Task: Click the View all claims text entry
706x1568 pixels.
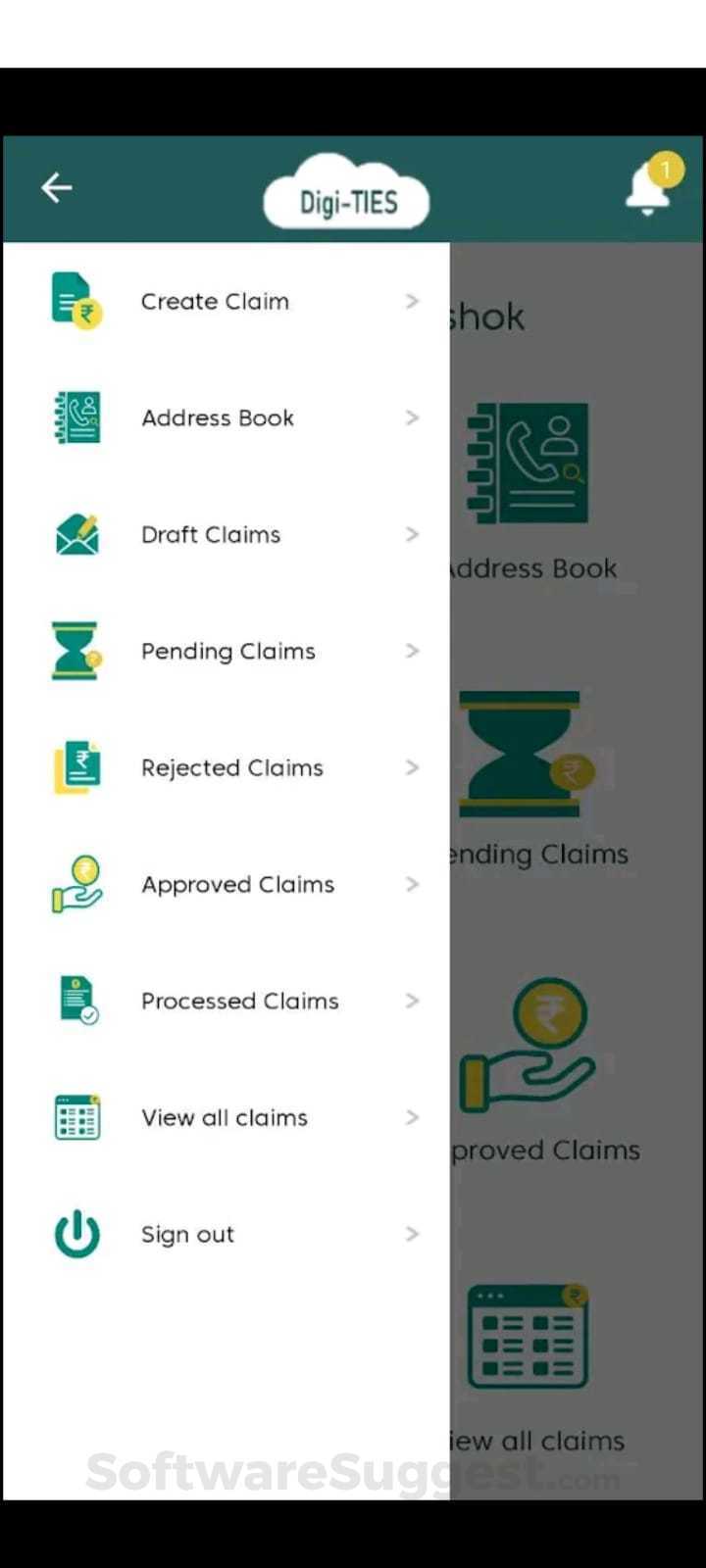Action: click(x=224, y=1117)
